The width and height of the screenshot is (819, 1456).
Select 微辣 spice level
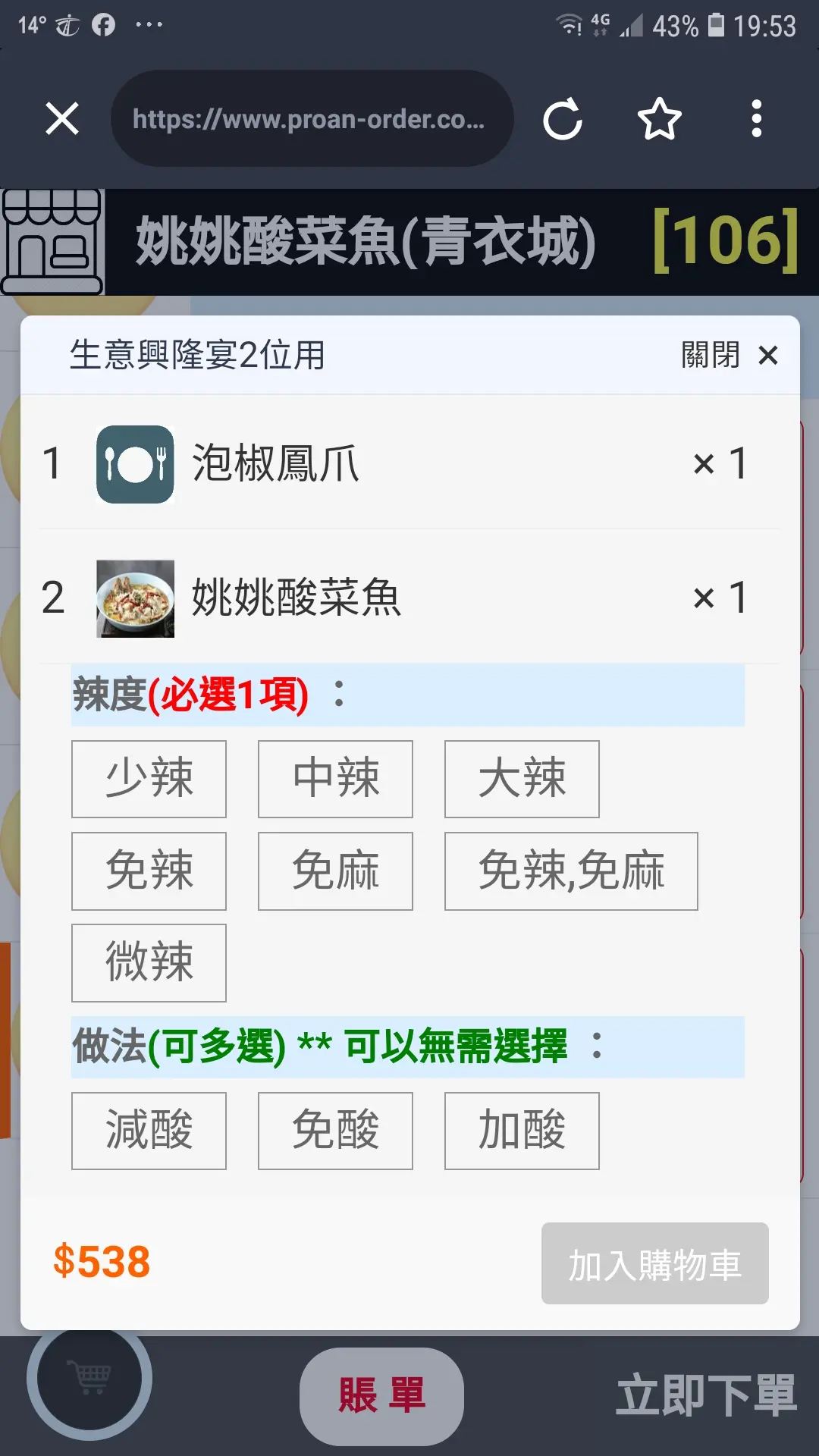pyautogui.click(x=149, y=962)
